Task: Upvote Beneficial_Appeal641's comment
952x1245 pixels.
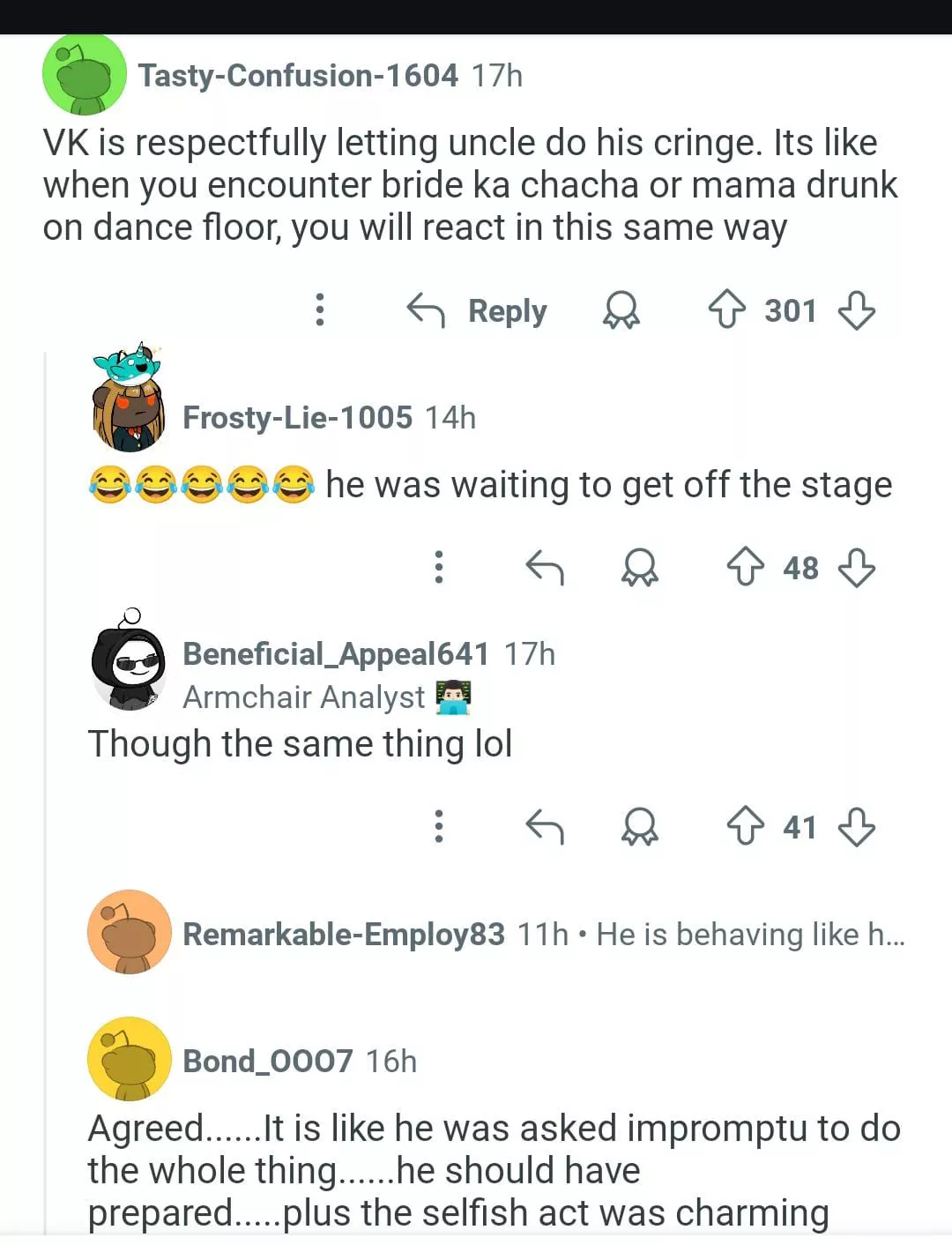Action: [x=745, y=826]
